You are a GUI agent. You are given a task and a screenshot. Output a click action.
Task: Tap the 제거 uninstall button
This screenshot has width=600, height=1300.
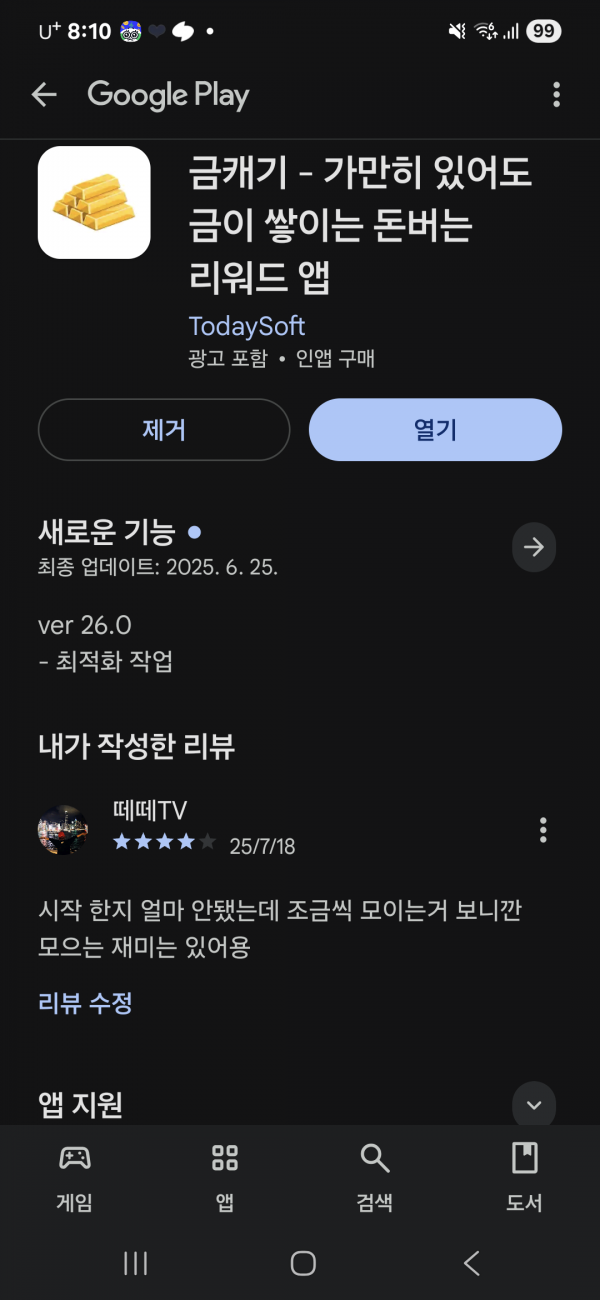point(164,430)
